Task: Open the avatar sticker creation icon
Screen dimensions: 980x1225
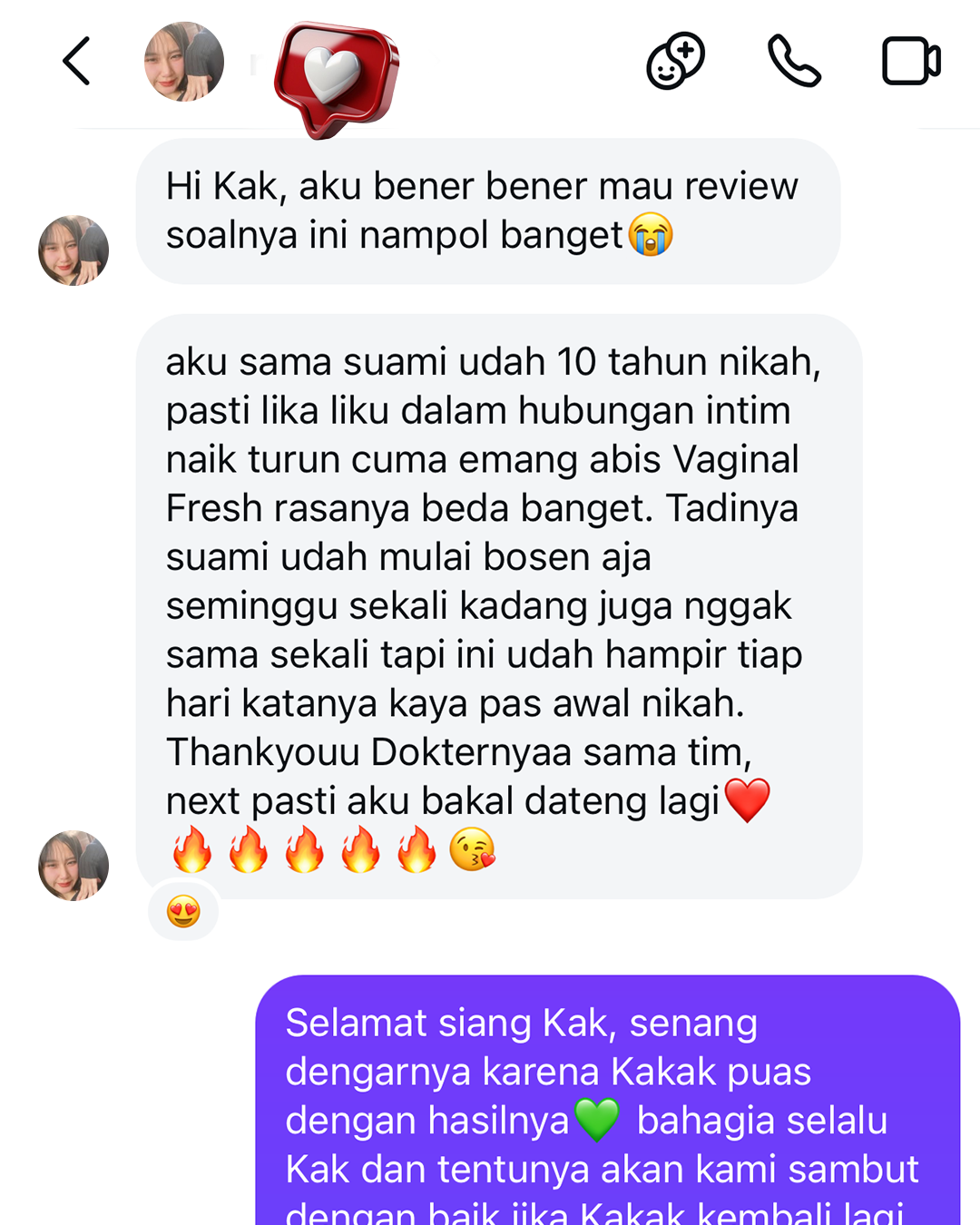Action: tap(675, 61)
